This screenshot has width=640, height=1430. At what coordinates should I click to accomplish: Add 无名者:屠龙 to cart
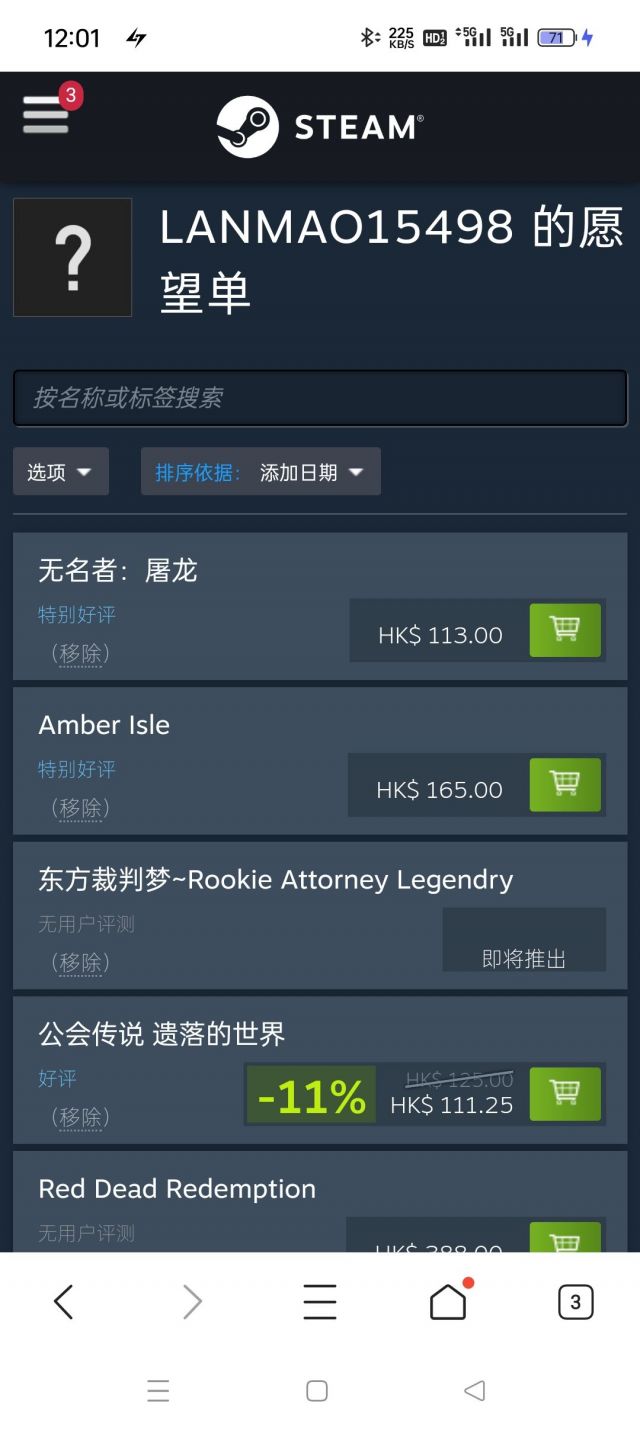pyautogui.click(x=565, y=630)
